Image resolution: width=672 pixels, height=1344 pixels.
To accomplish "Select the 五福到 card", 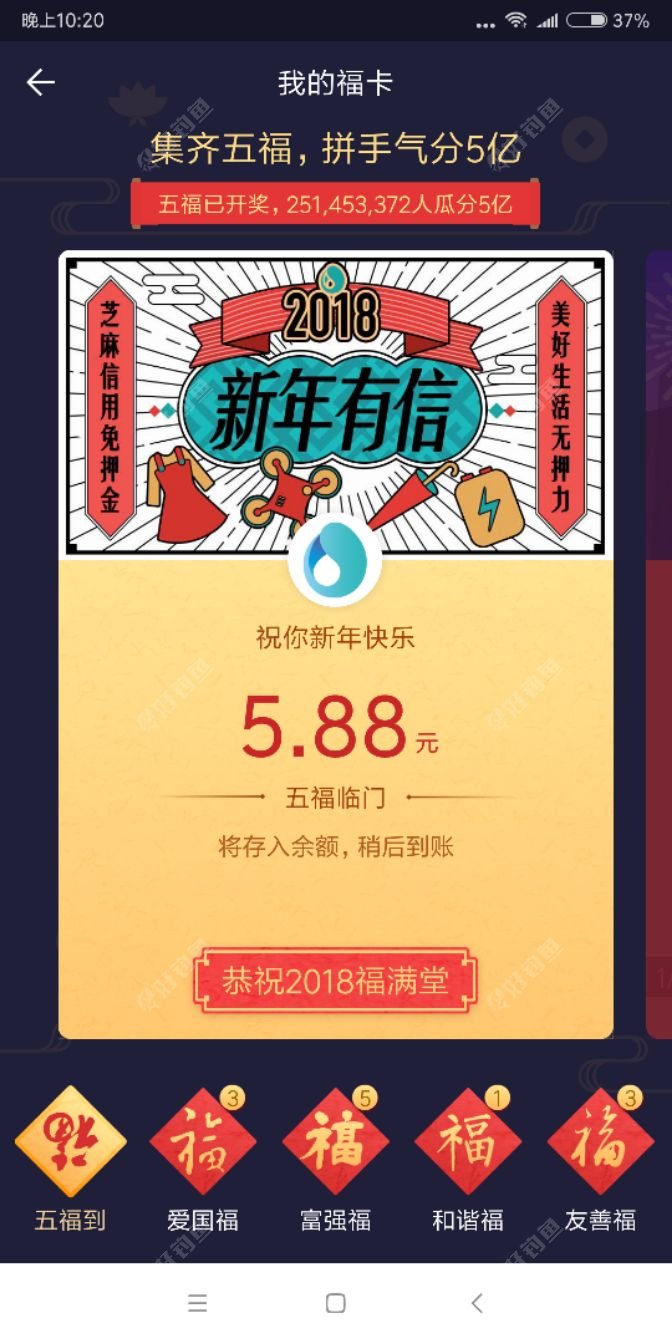I will [70, 1142].
